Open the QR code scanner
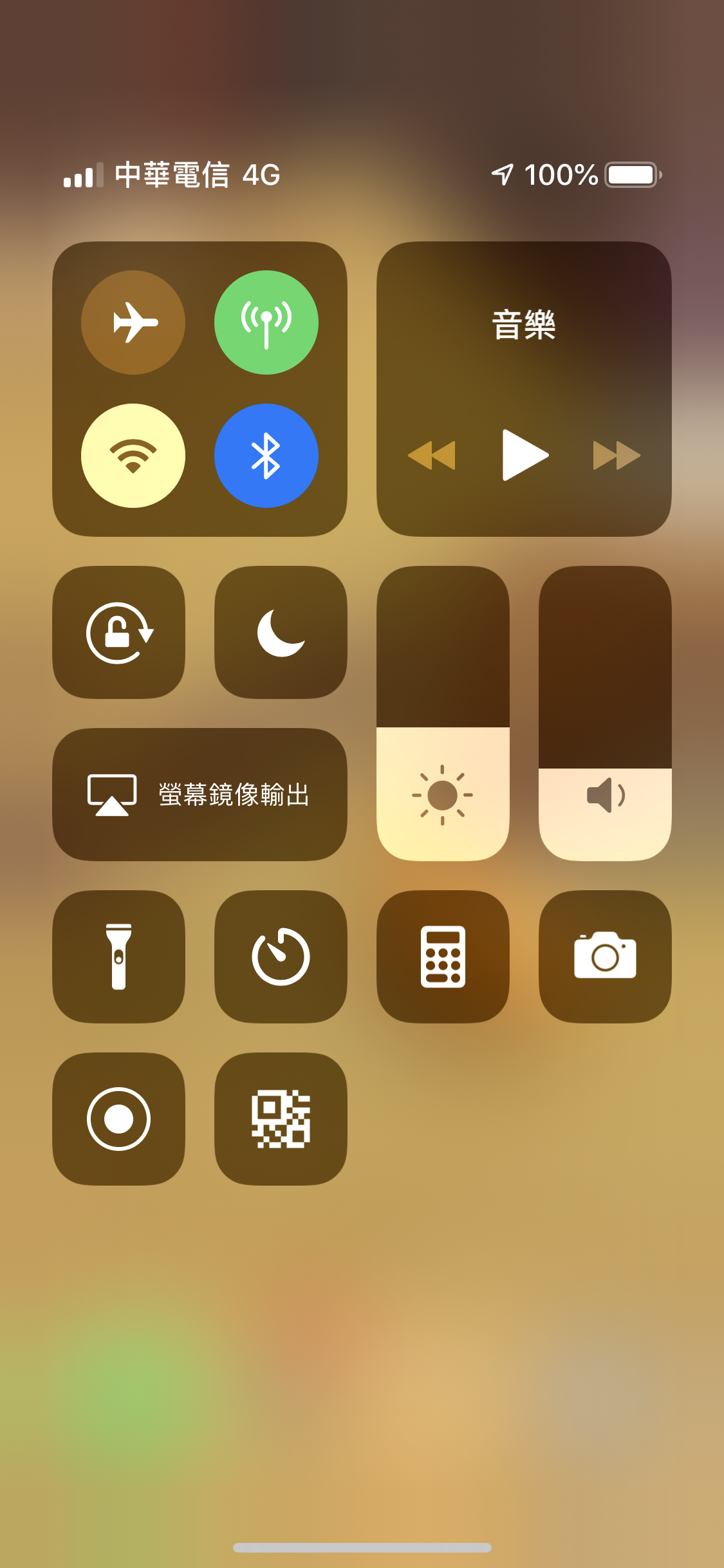 coord(281,1119)
